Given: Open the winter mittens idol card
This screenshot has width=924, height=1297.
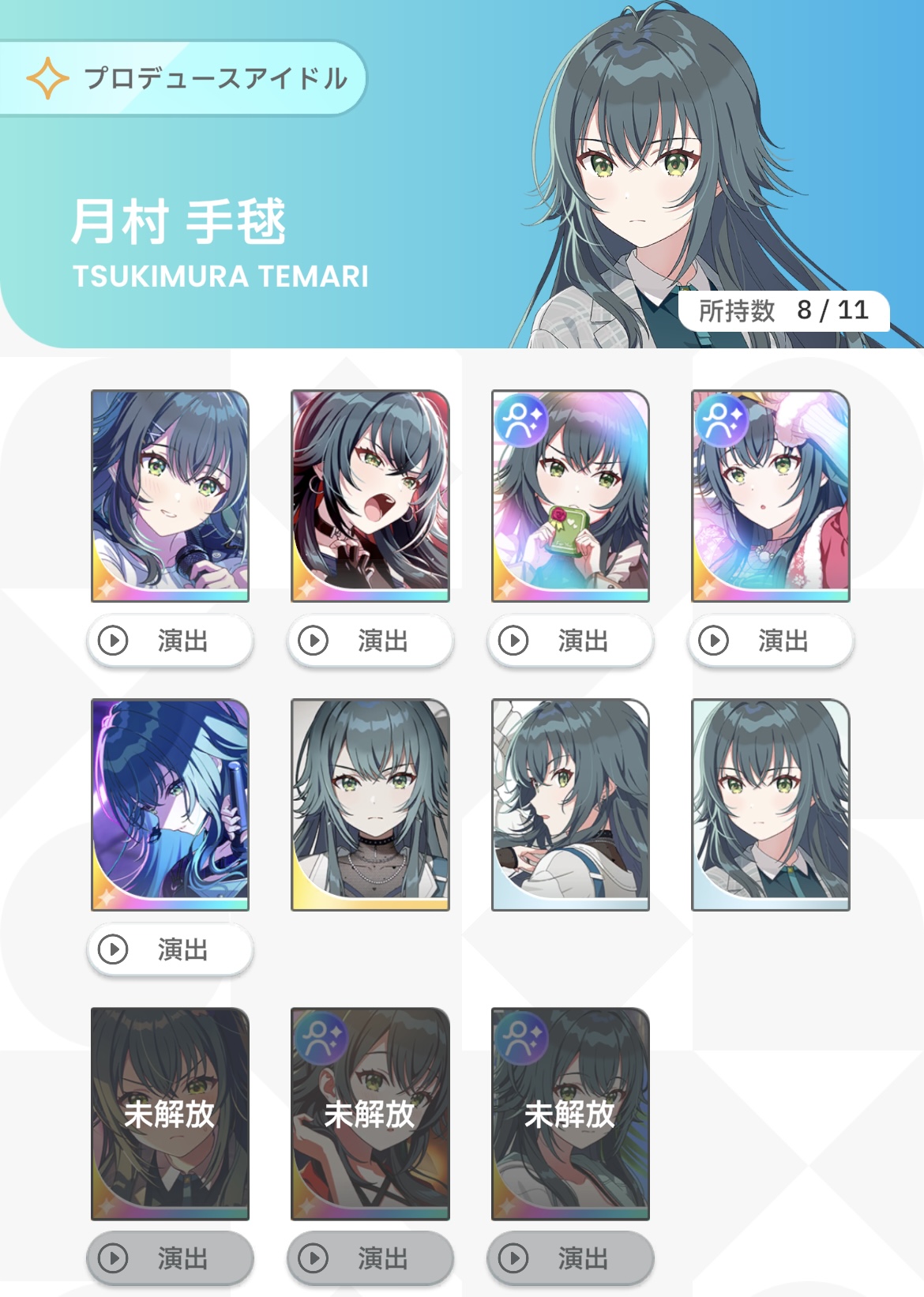Looking at the screenshot, I should click(771, 496).
